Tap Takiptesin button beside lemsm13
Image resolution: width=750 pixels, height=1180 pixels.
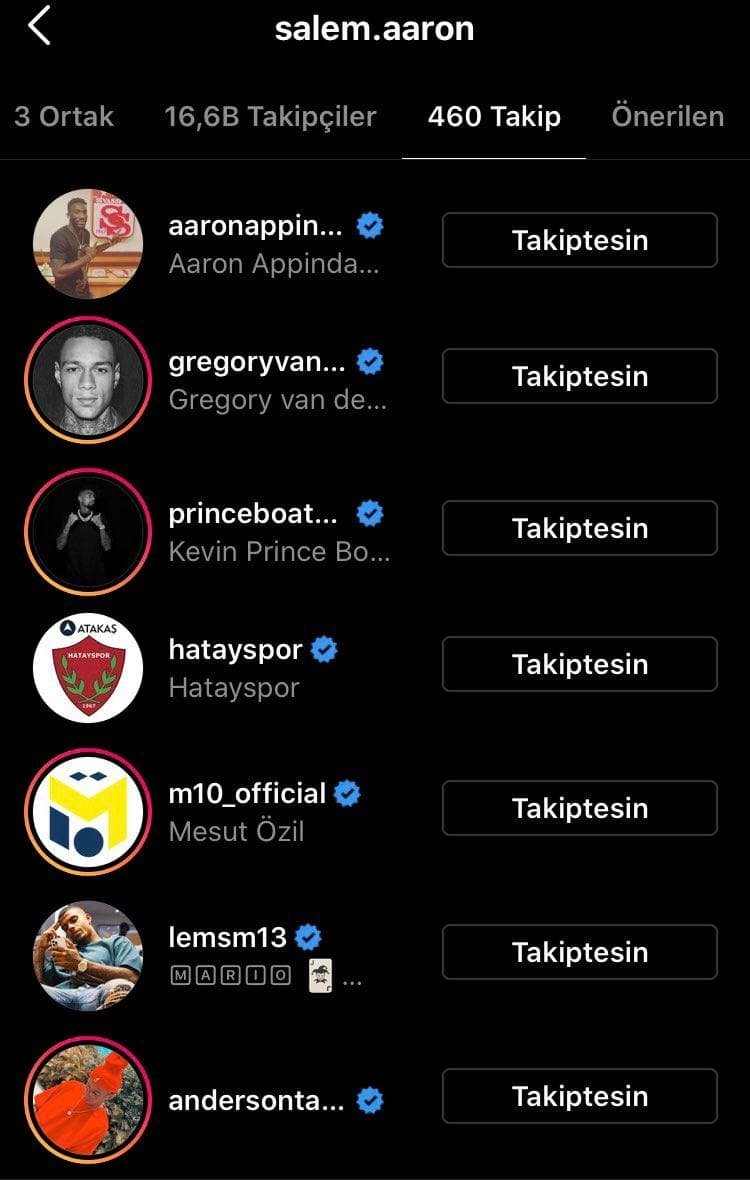[x=580, y=952]
